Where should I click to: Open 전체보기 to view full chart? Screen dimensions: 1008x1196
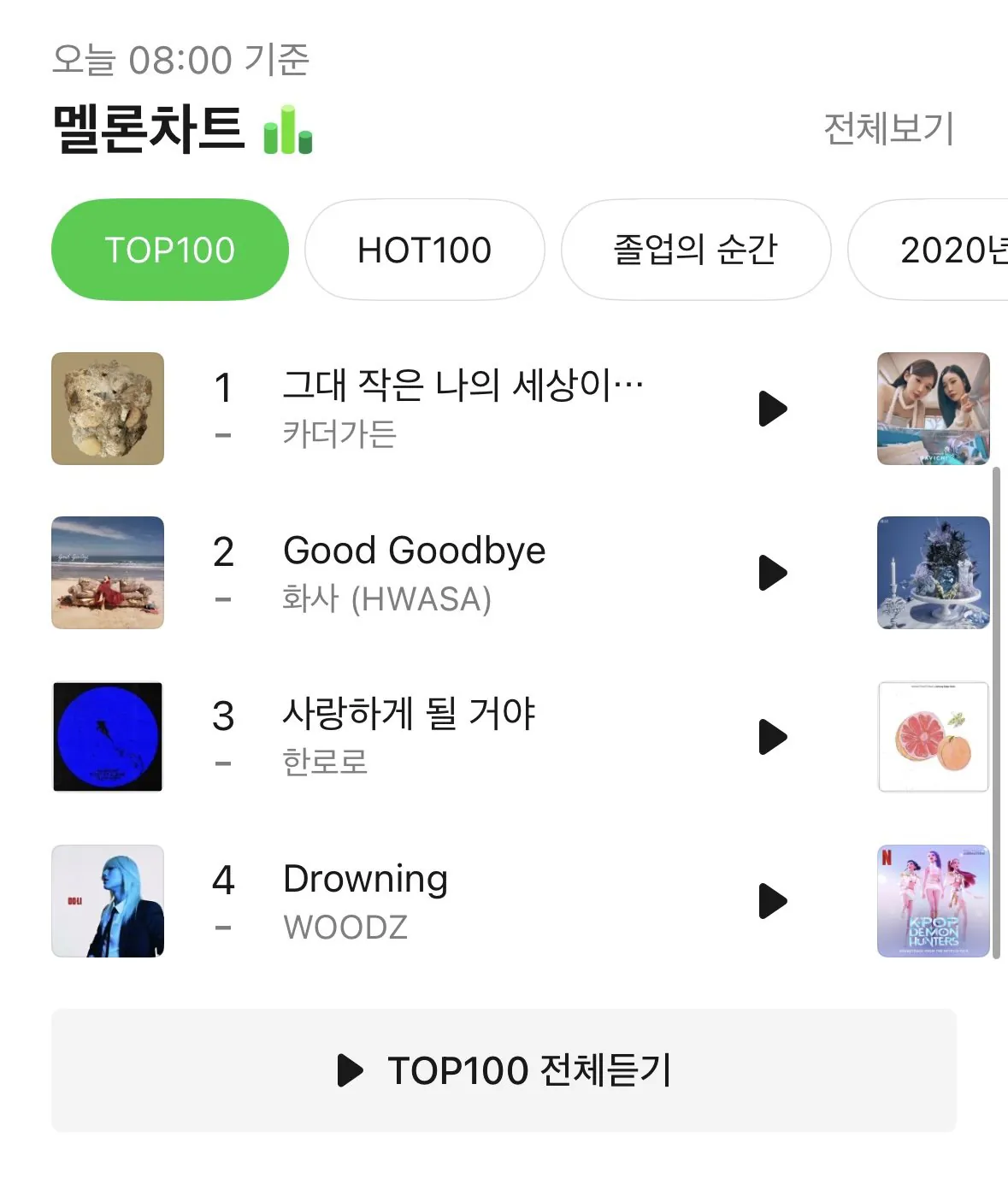pos(887,129)
